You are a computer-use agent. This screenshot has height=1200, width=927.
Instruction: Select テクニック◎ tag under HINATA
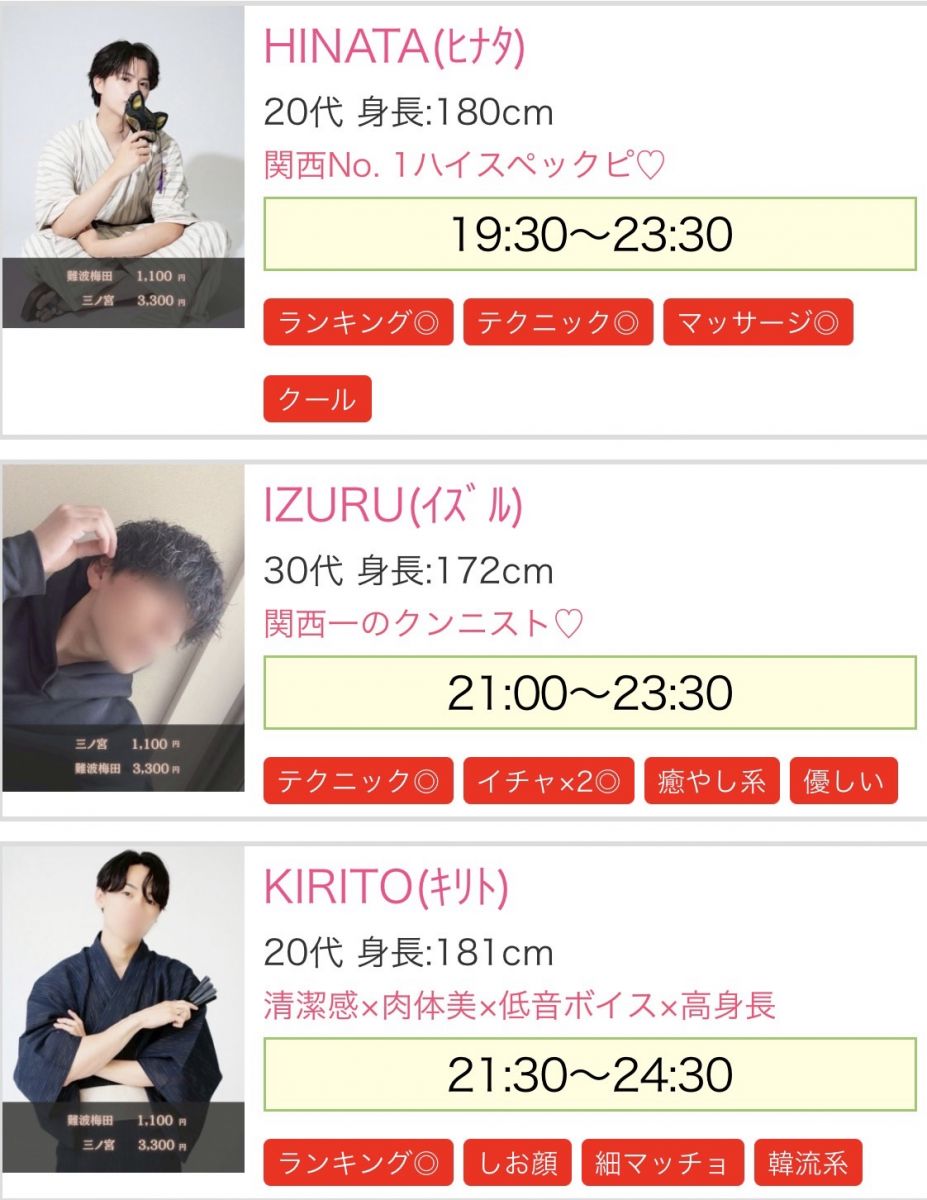coord(557,322)
